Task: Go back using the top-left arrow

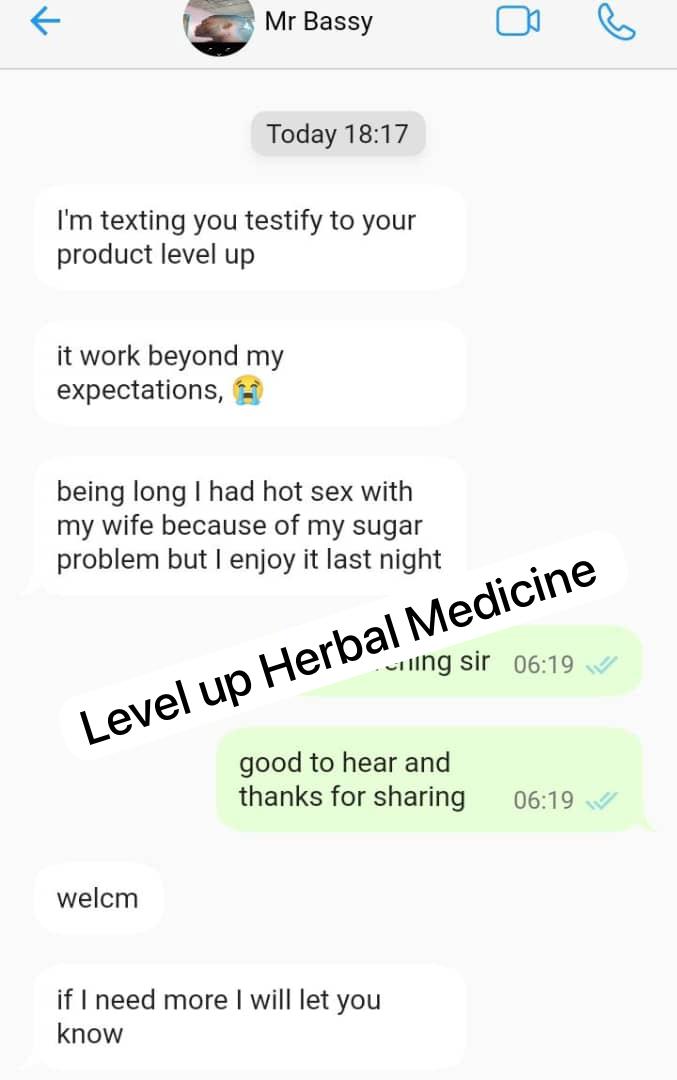Action: (45, 21)
